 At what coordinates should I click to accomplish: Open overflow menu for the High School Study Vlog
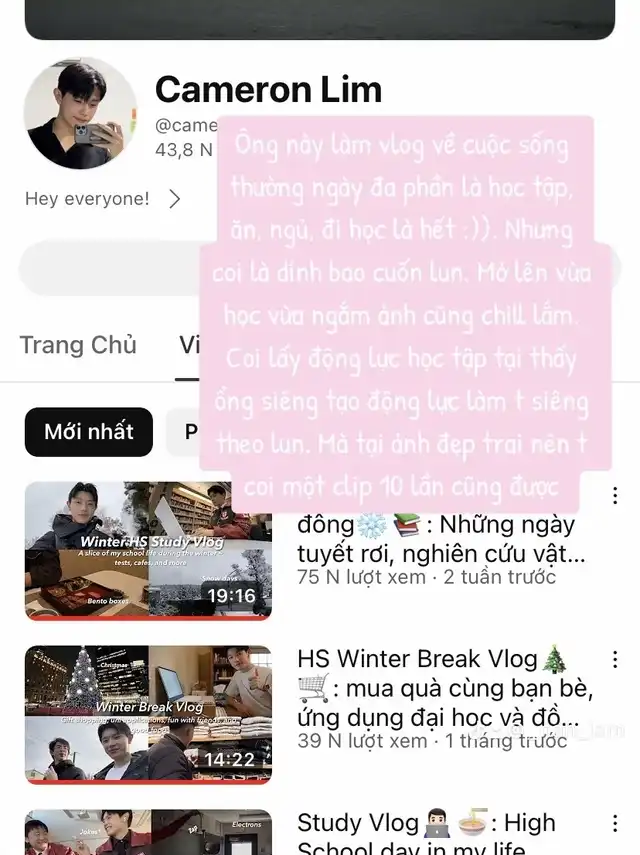coord(615,824)
